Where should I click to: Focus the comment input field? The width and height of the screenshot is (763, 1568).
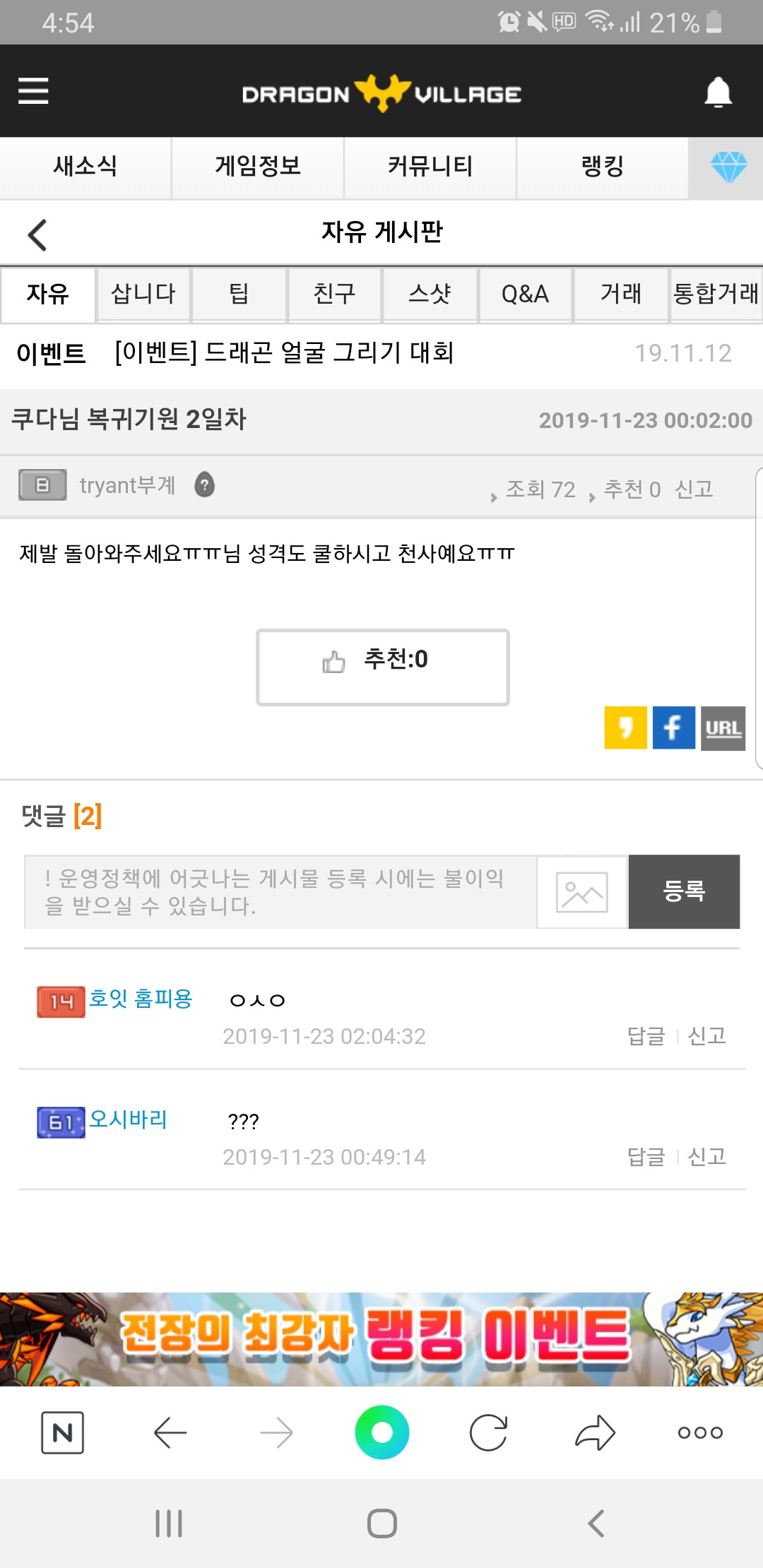coord(280,892)
